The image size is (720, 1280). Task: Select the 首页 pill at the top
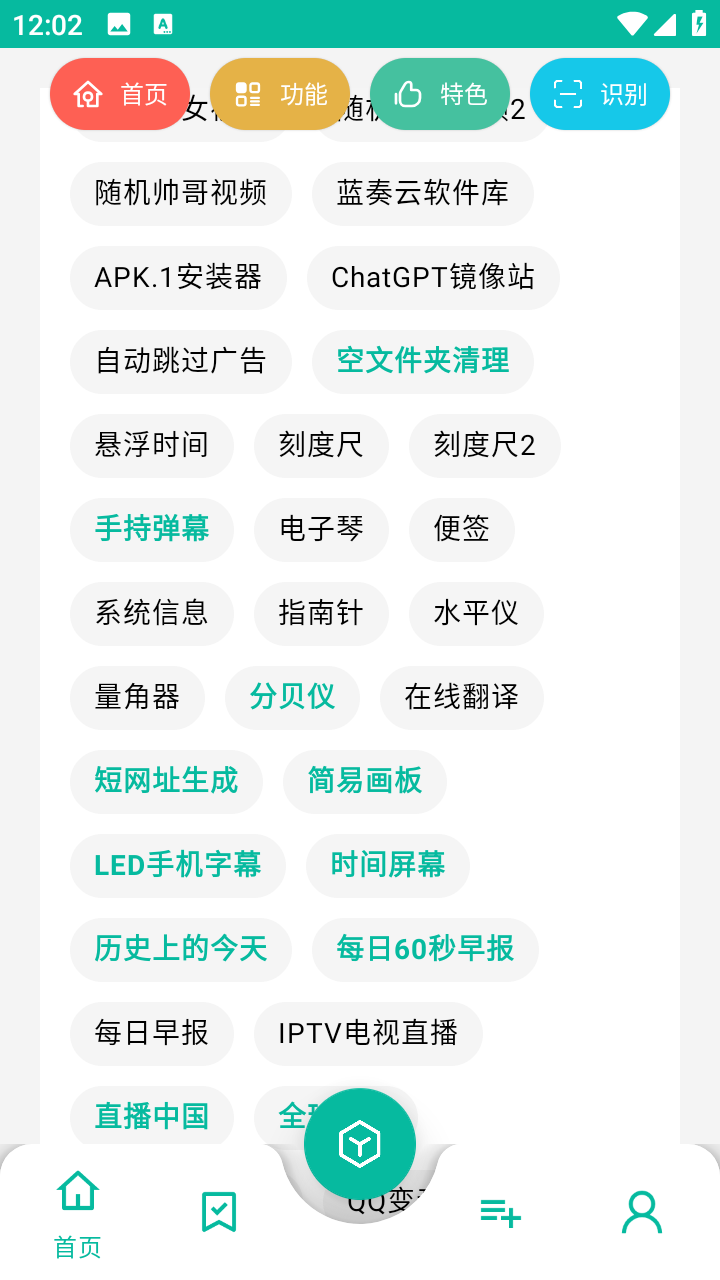(120, 95)
